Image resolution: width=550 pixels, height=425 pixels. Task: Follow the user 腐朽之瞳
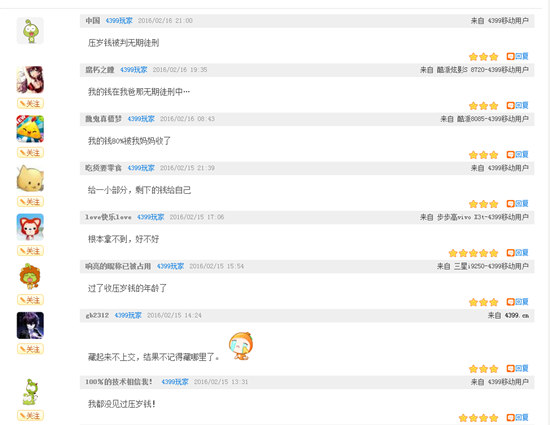[30, 103]
